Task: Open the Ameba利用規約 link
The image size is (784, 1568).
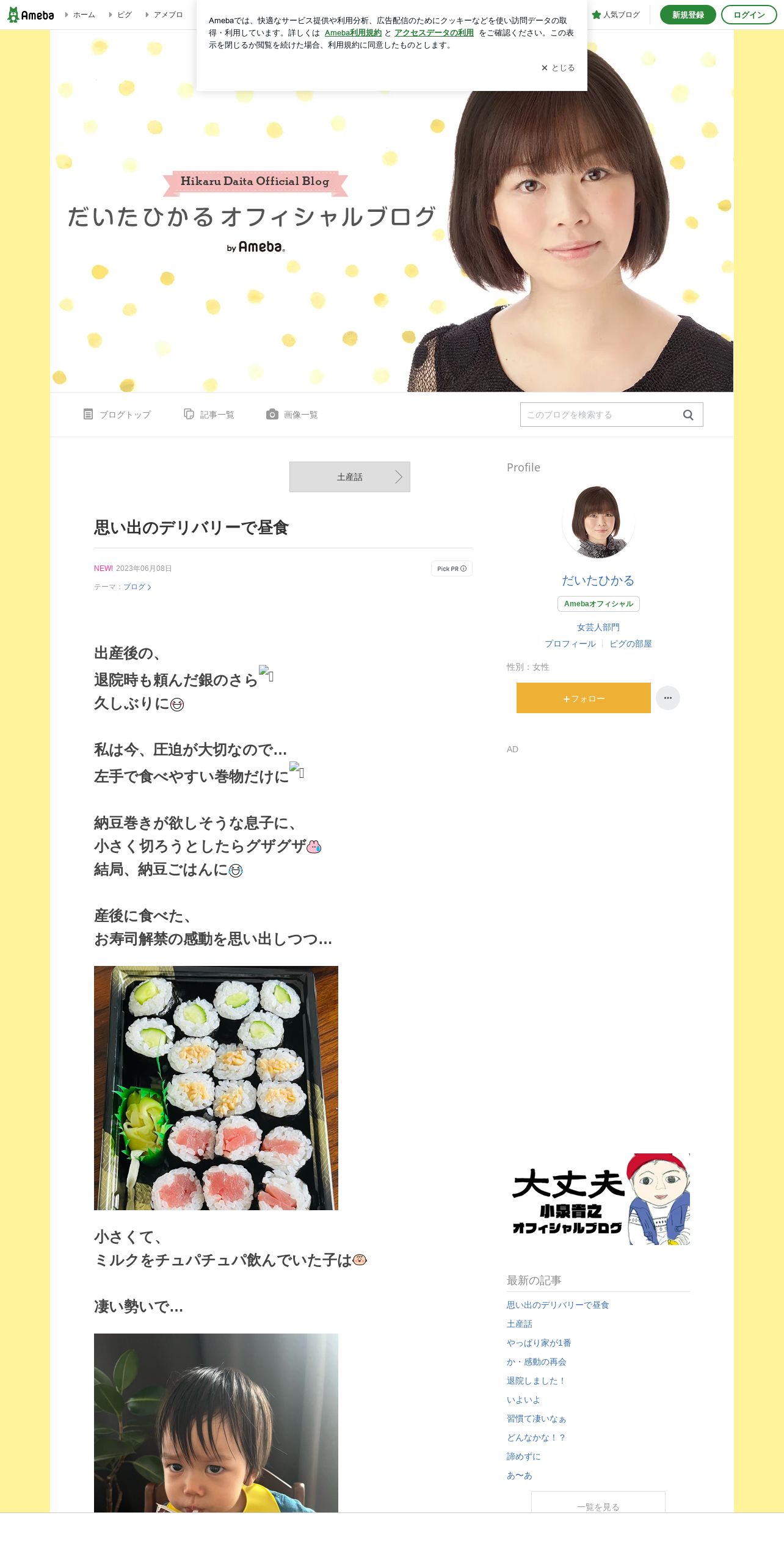Action: [353, 33]
